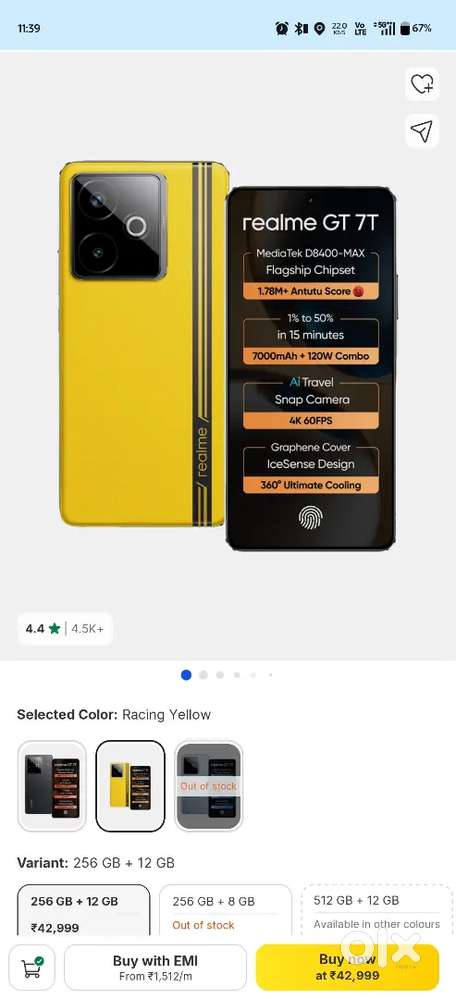The width and height of the screenshot is (456, 999).
Task: Add the realme GT 7T to wishlist
Action: click(422, 84)
